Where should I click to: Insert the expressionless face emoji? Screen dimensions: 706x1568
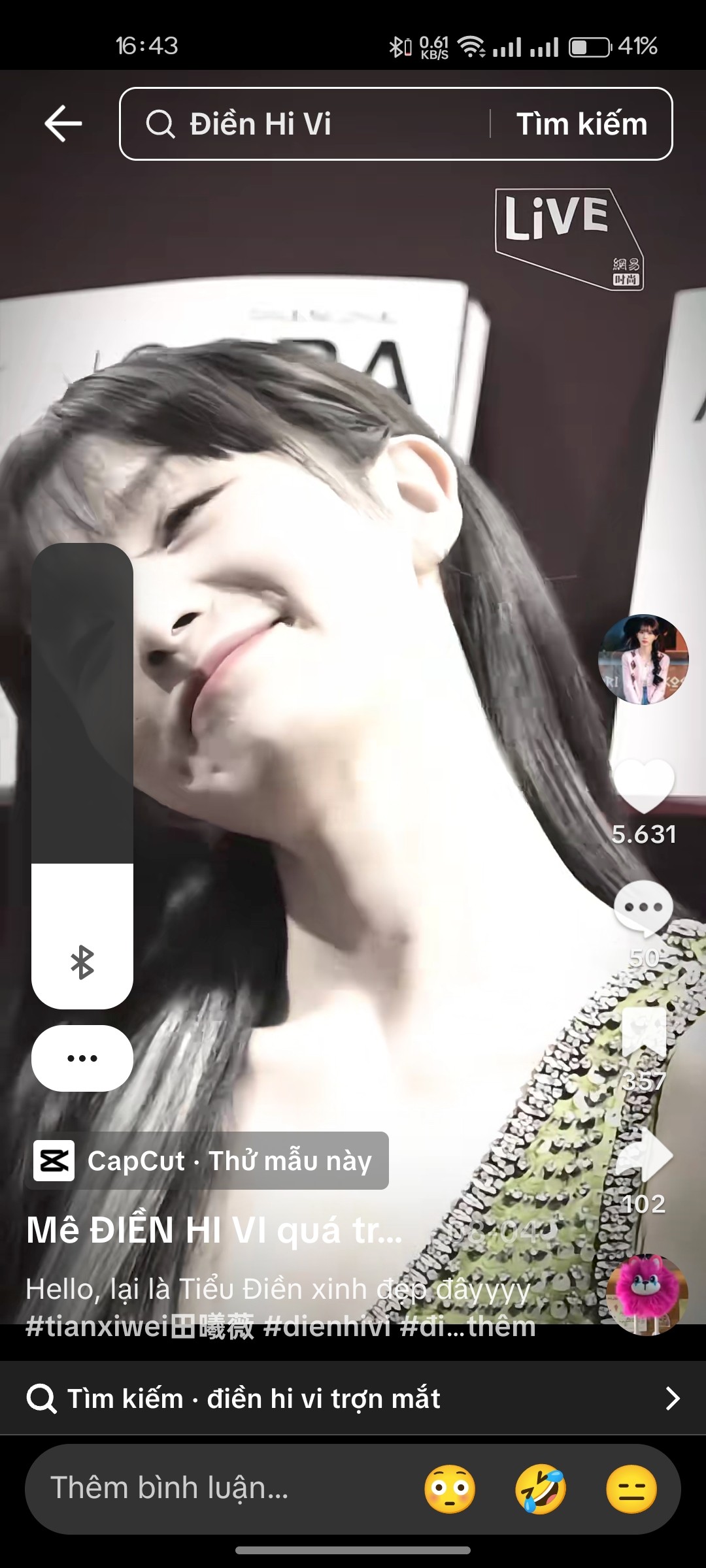(x=631, y=1489)
